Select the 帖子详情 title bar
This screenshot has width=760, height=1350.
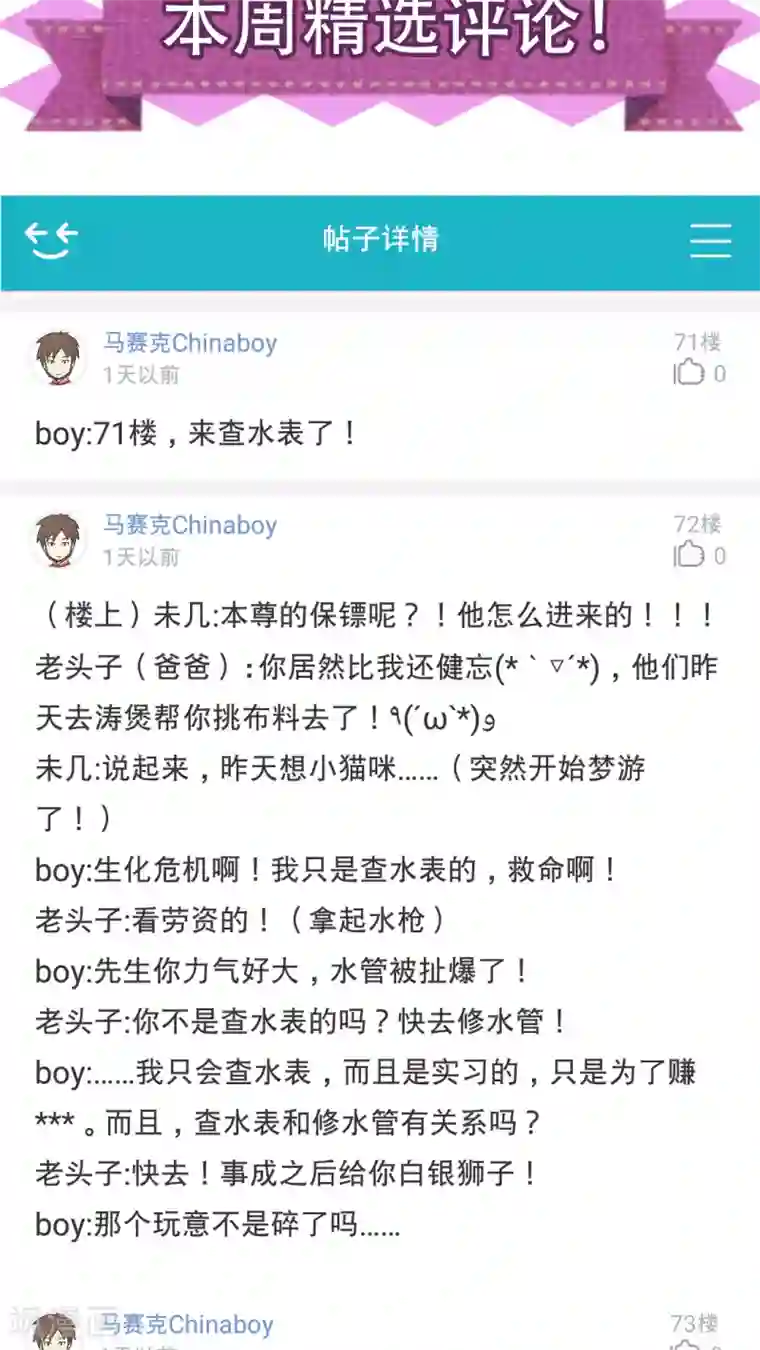(x=380, y=240)
